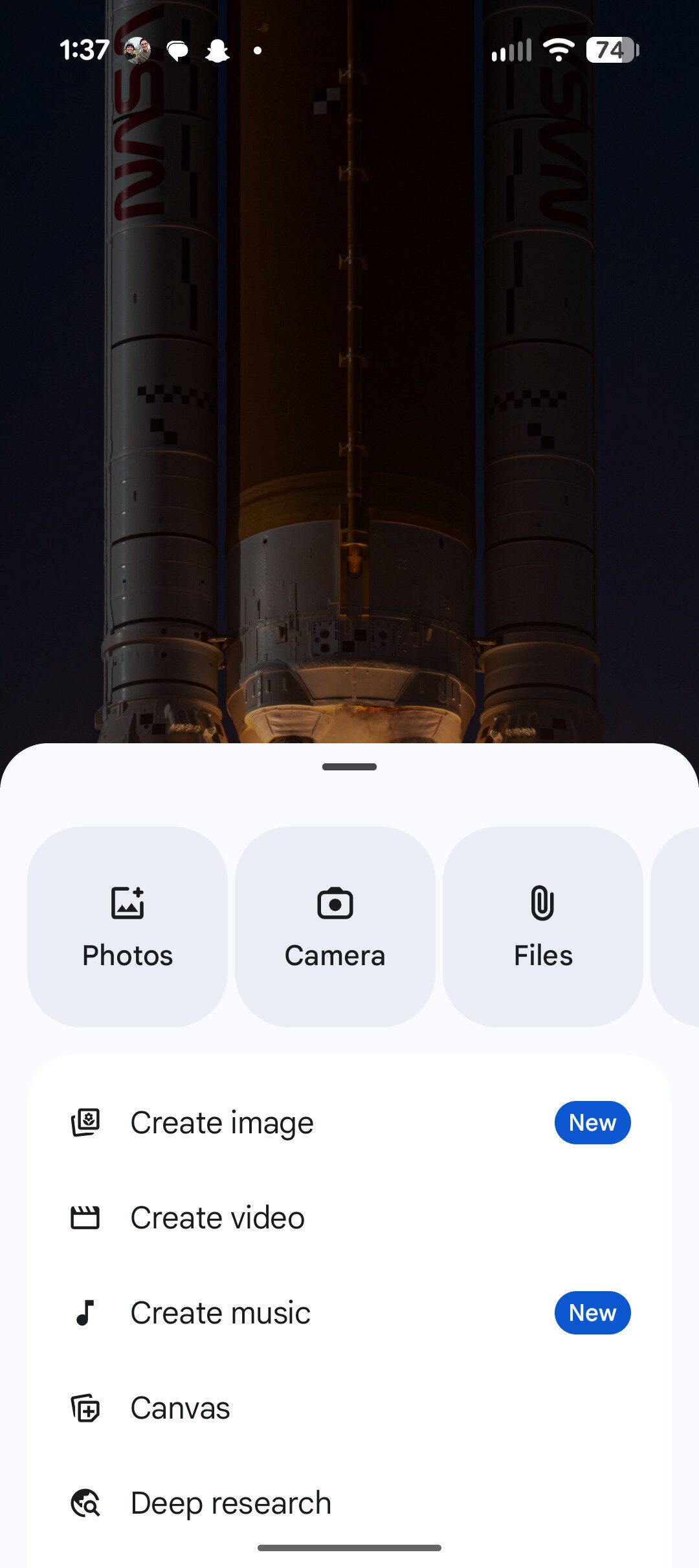Click the music note icon beside Create music
The height and width of the screenshot is (1568, 699).
coord(86,1312)
